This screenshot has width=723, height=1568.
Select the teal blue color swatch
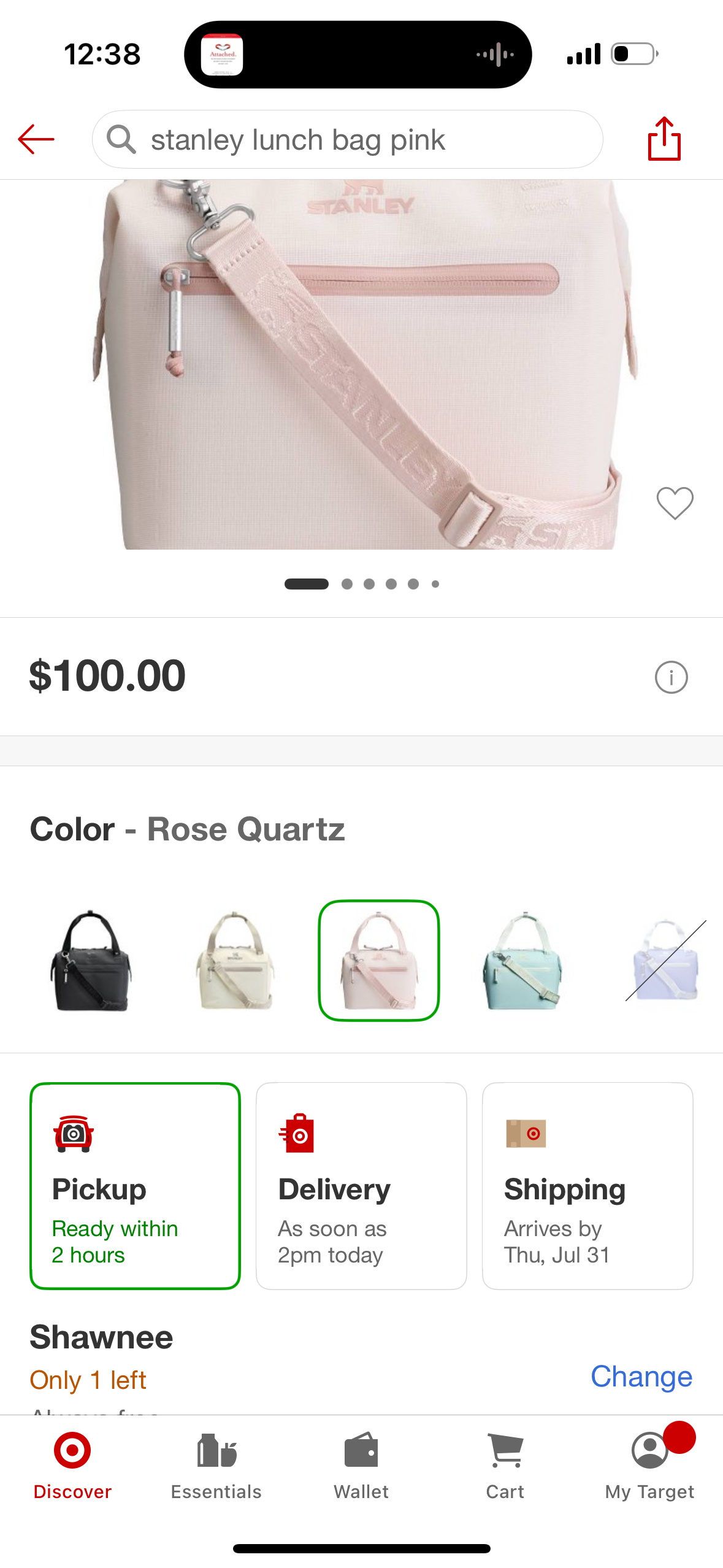pos(523,961)
